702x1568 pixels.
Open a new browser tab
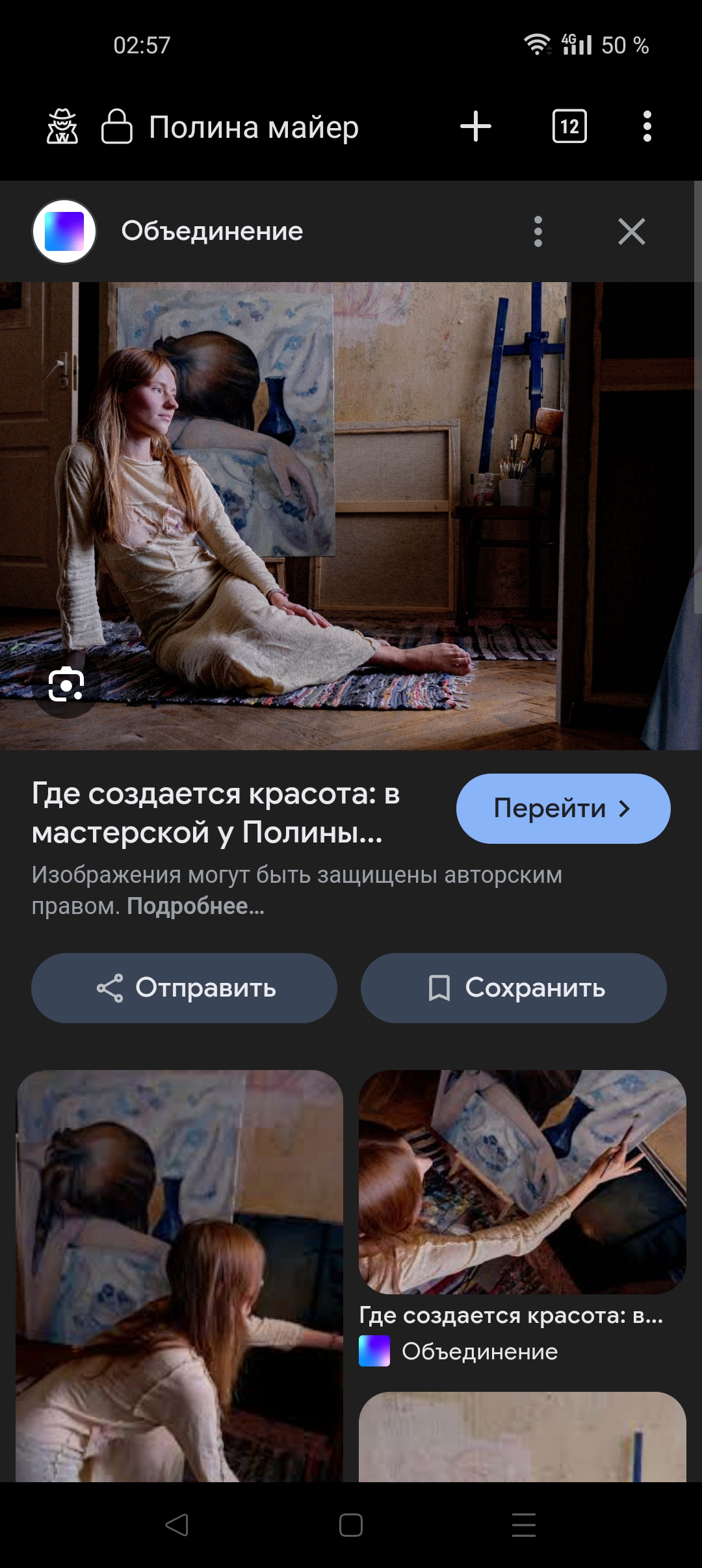point(475,126)
